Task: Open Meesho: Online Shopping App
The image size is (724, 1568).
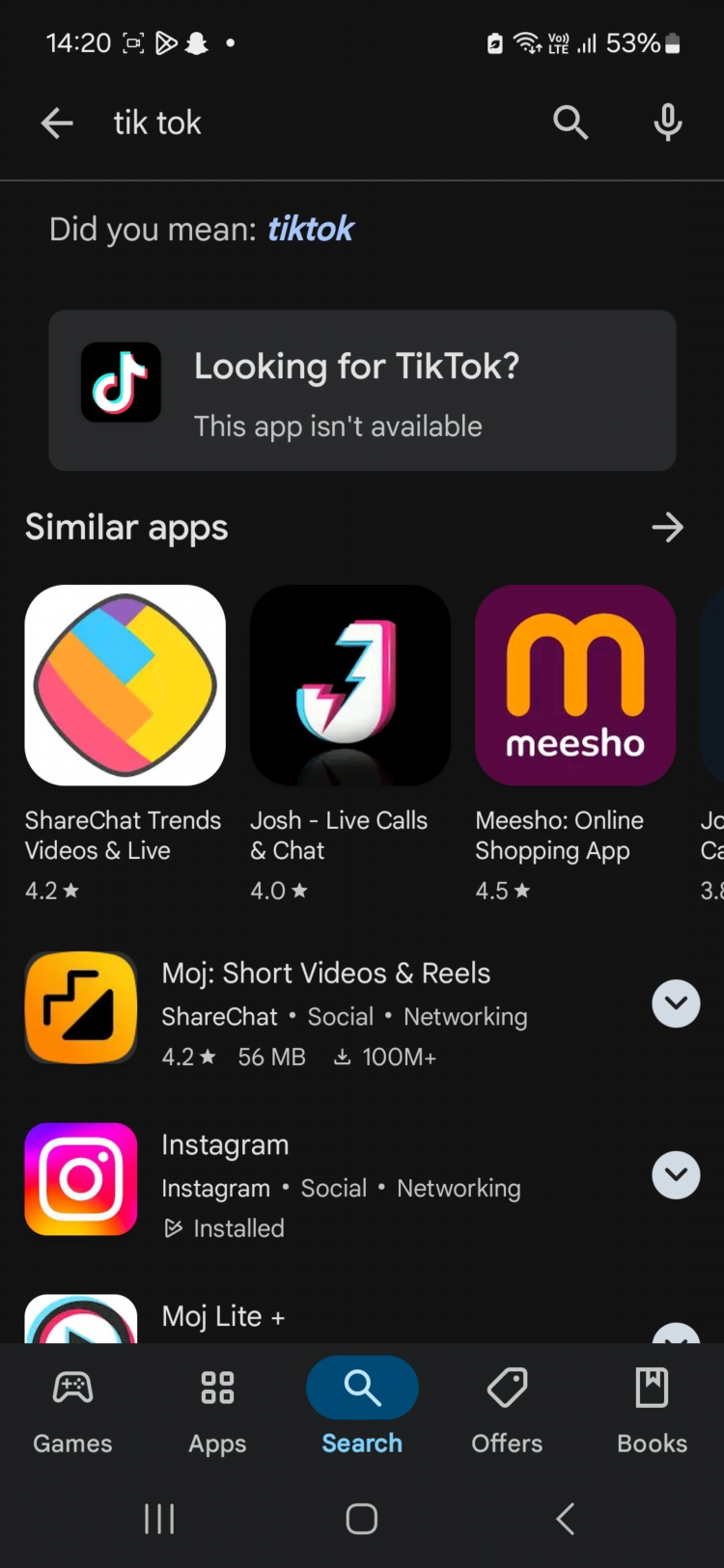Action: [575, 685]
